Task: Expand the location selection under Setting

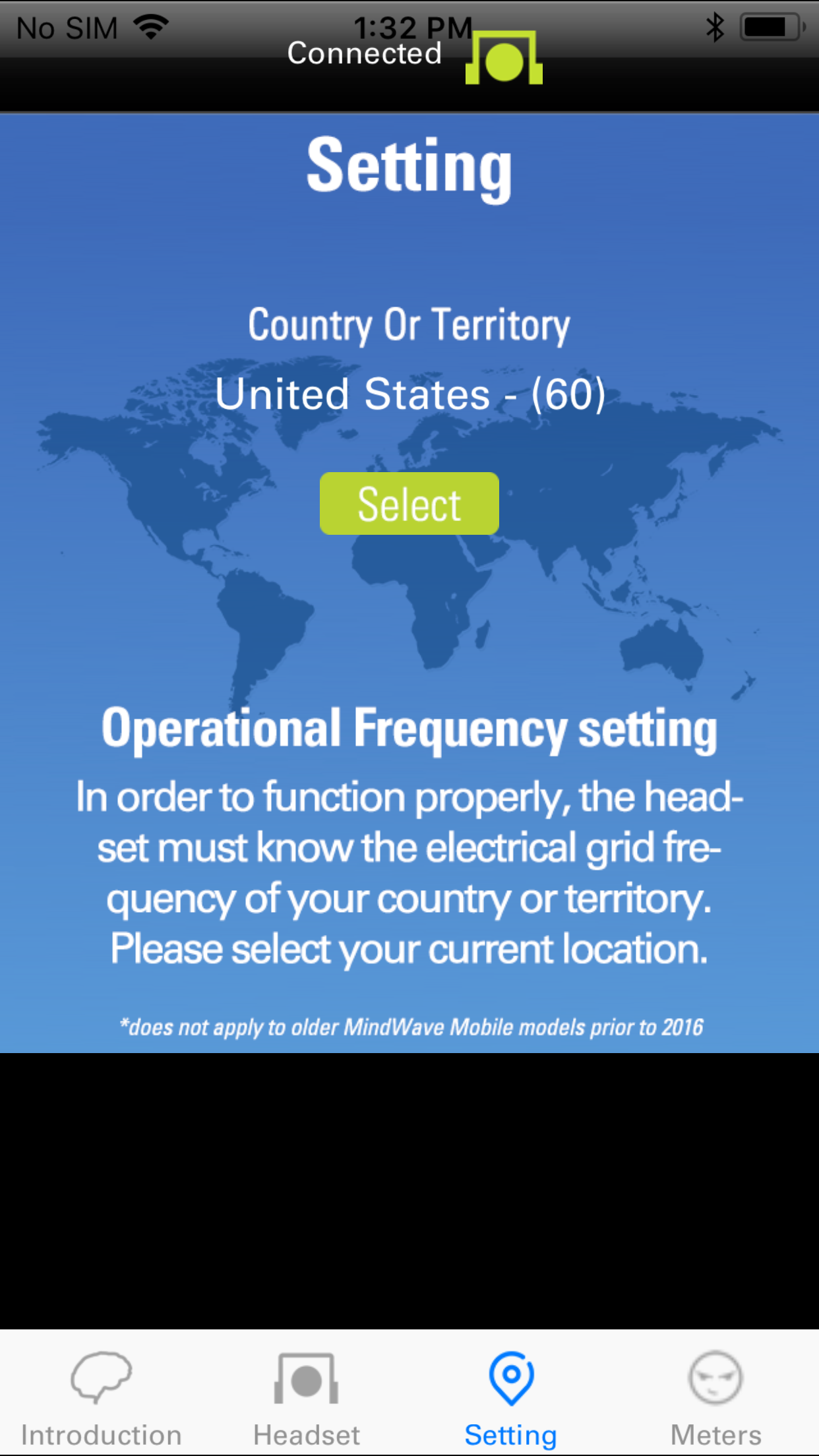Action: click(409, 503)
